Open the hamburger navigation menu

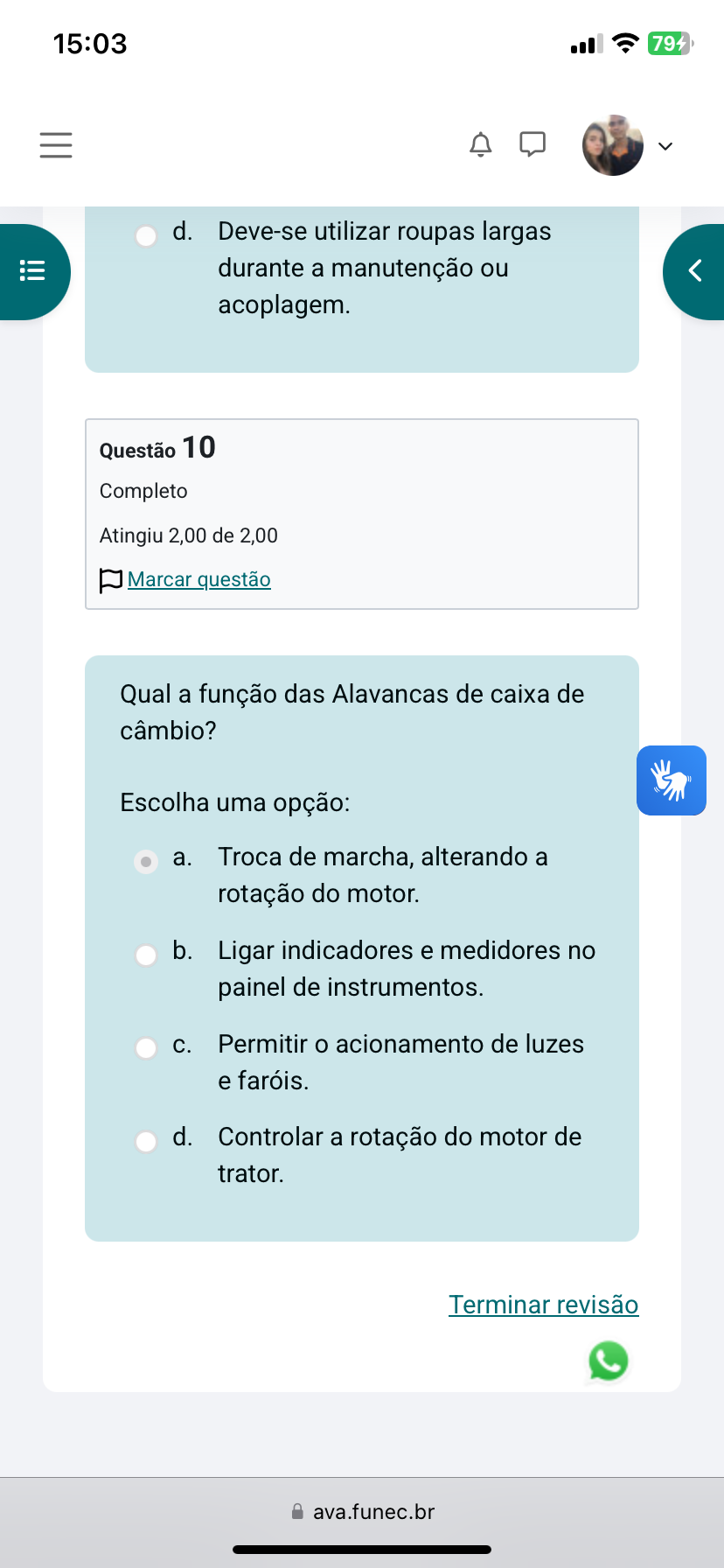click(x=56, y=144)
